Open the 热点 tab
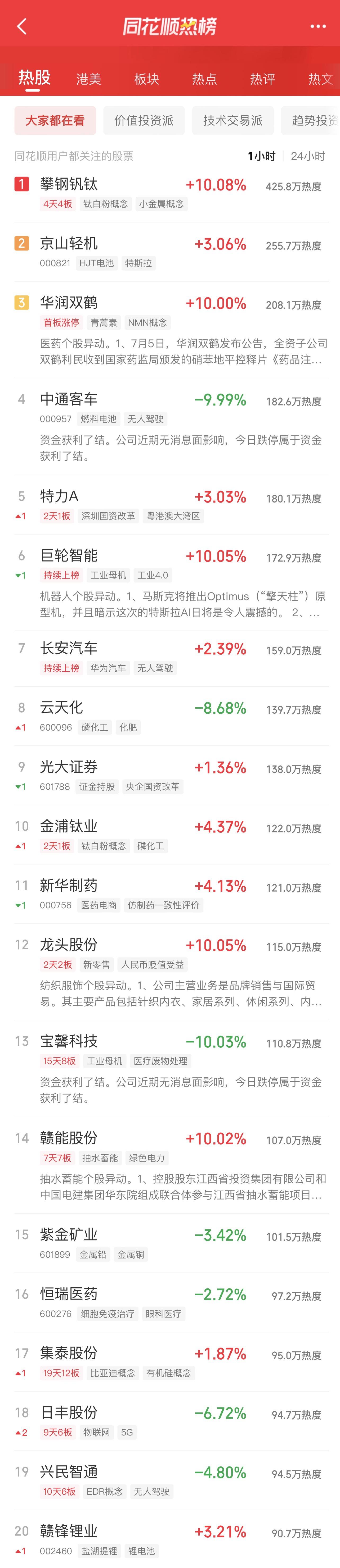This screenshot has height=1568, width=340. tap(204, 79)
